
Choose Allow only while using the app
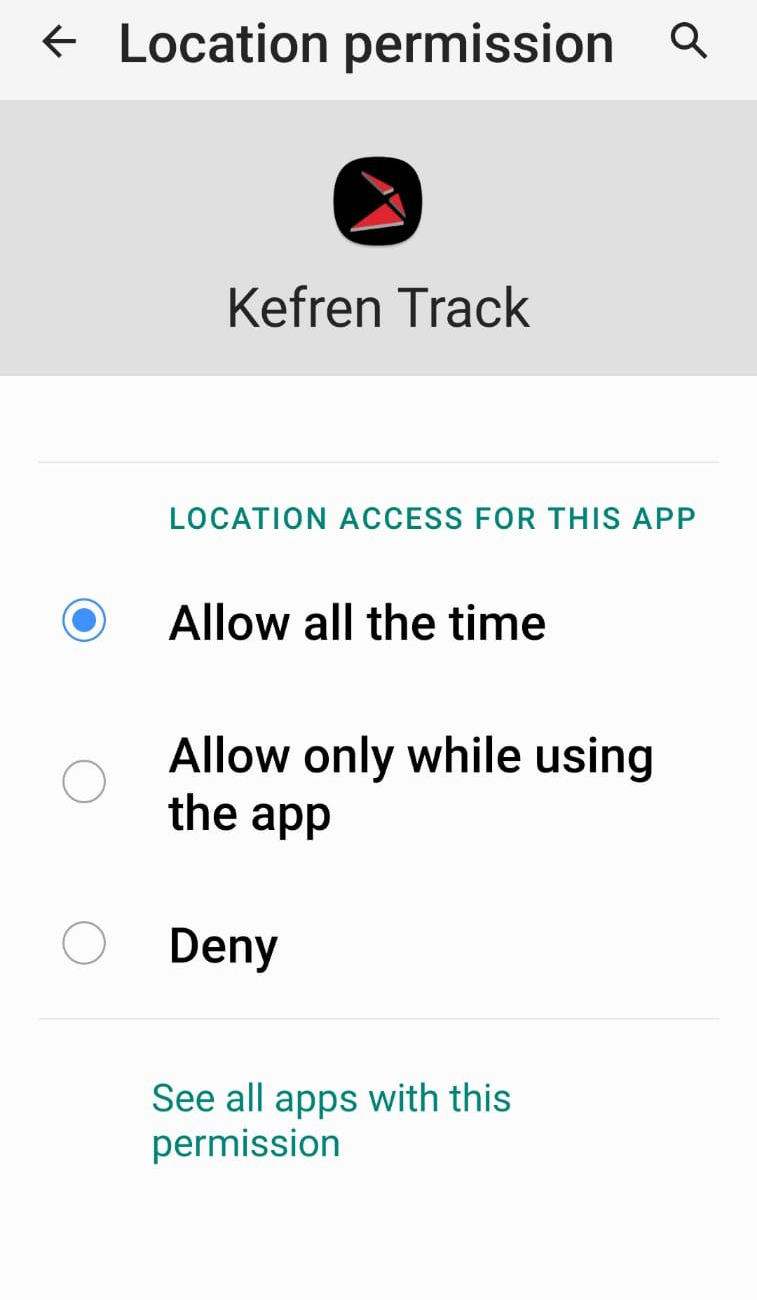pyautogui.click(x=378, y=782)
